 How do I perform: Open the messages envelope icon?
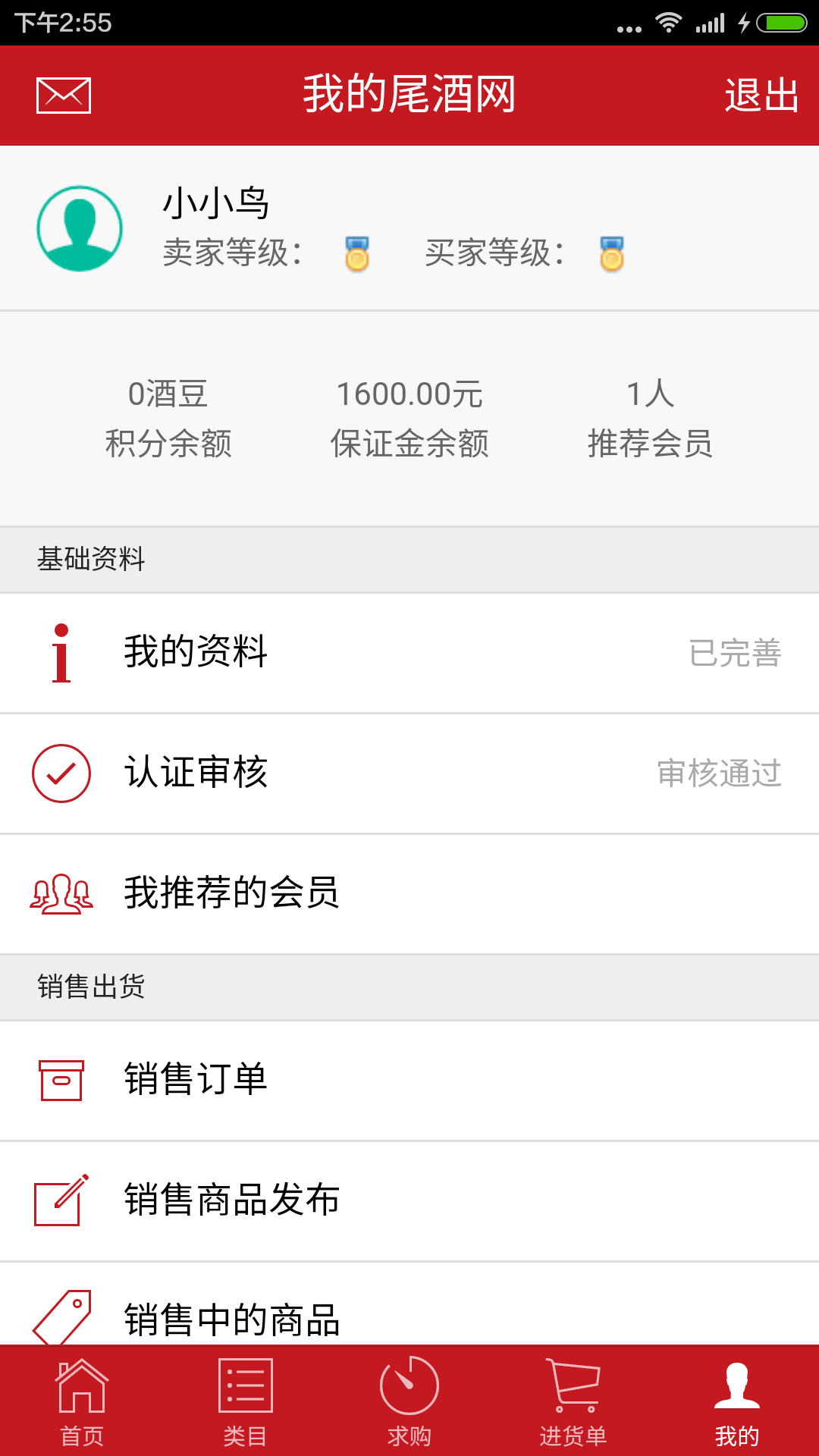coord(64,96)
